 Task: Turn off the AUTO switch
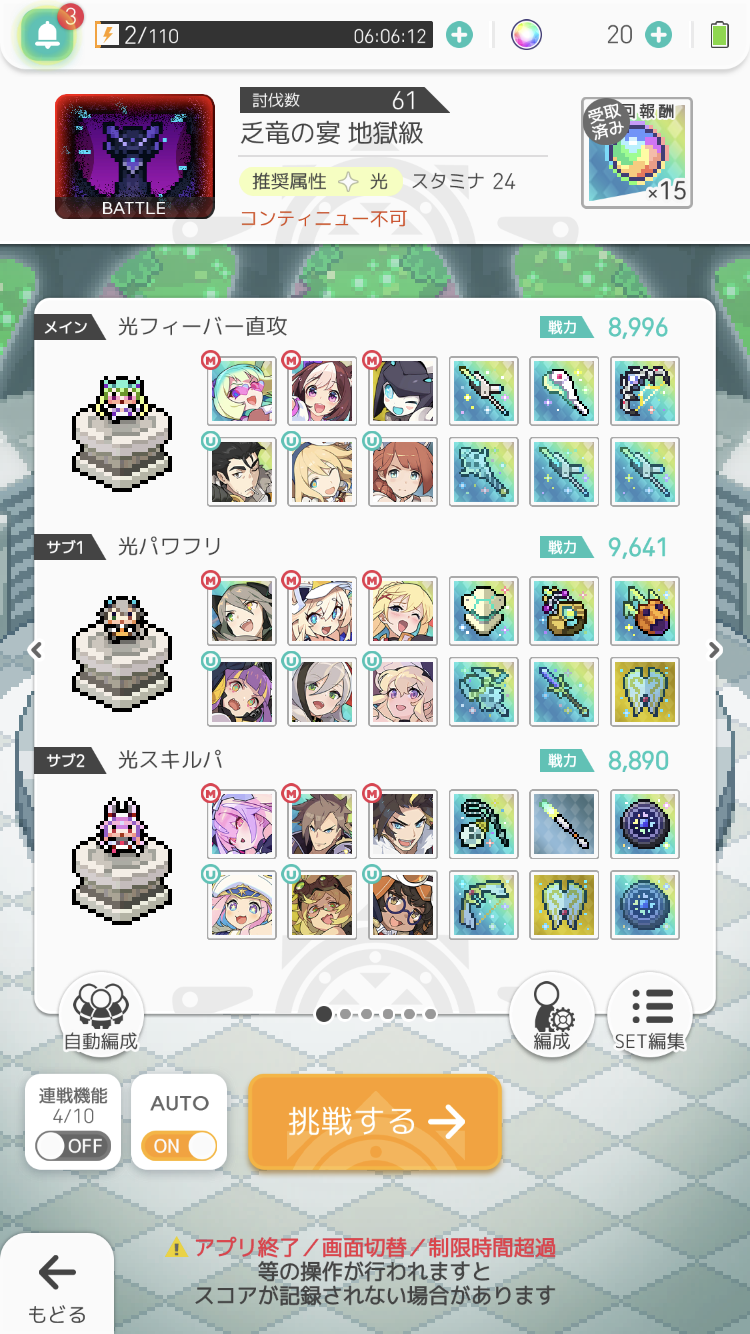point(179,1146)
